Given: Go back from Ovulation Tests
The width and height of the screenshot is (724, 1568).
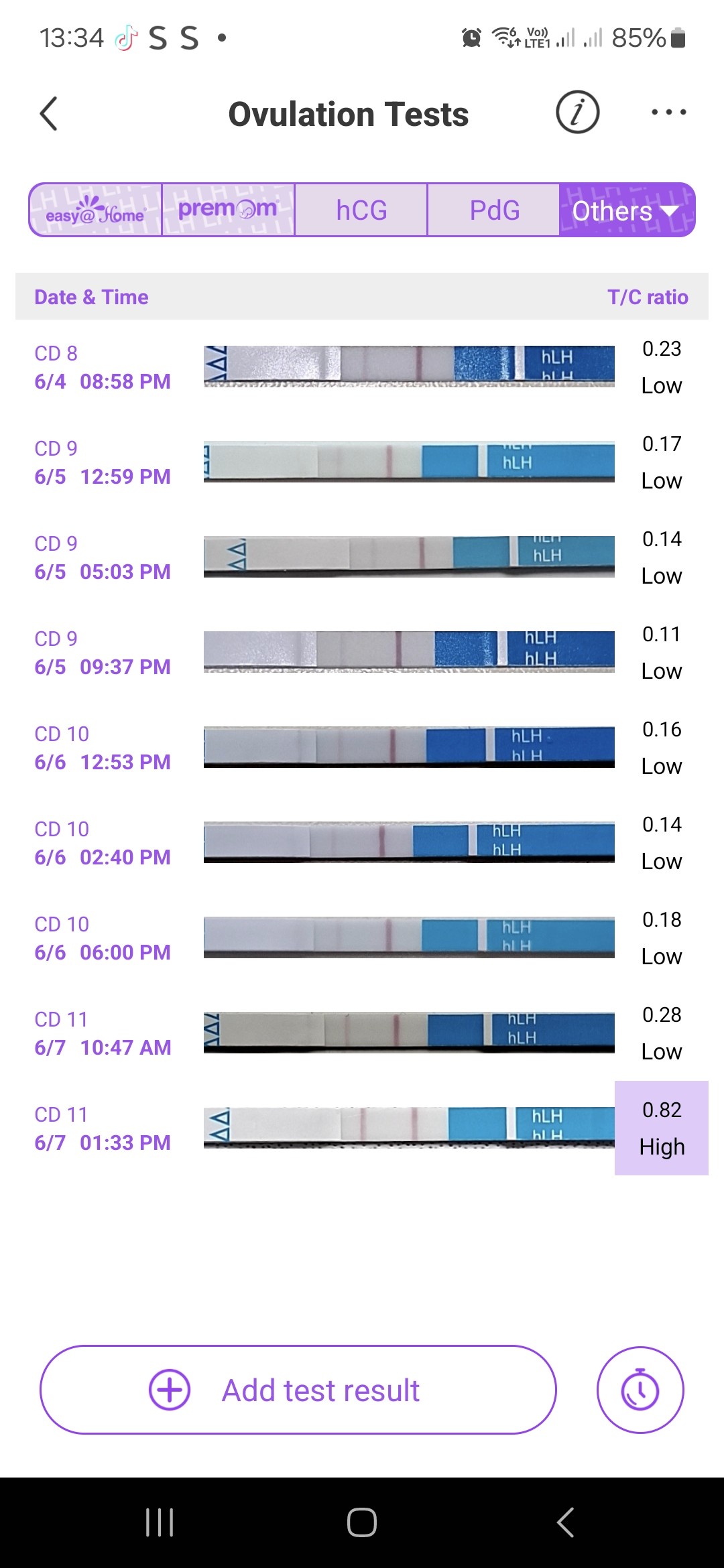Looking at the screenshot, I should 48,114.
